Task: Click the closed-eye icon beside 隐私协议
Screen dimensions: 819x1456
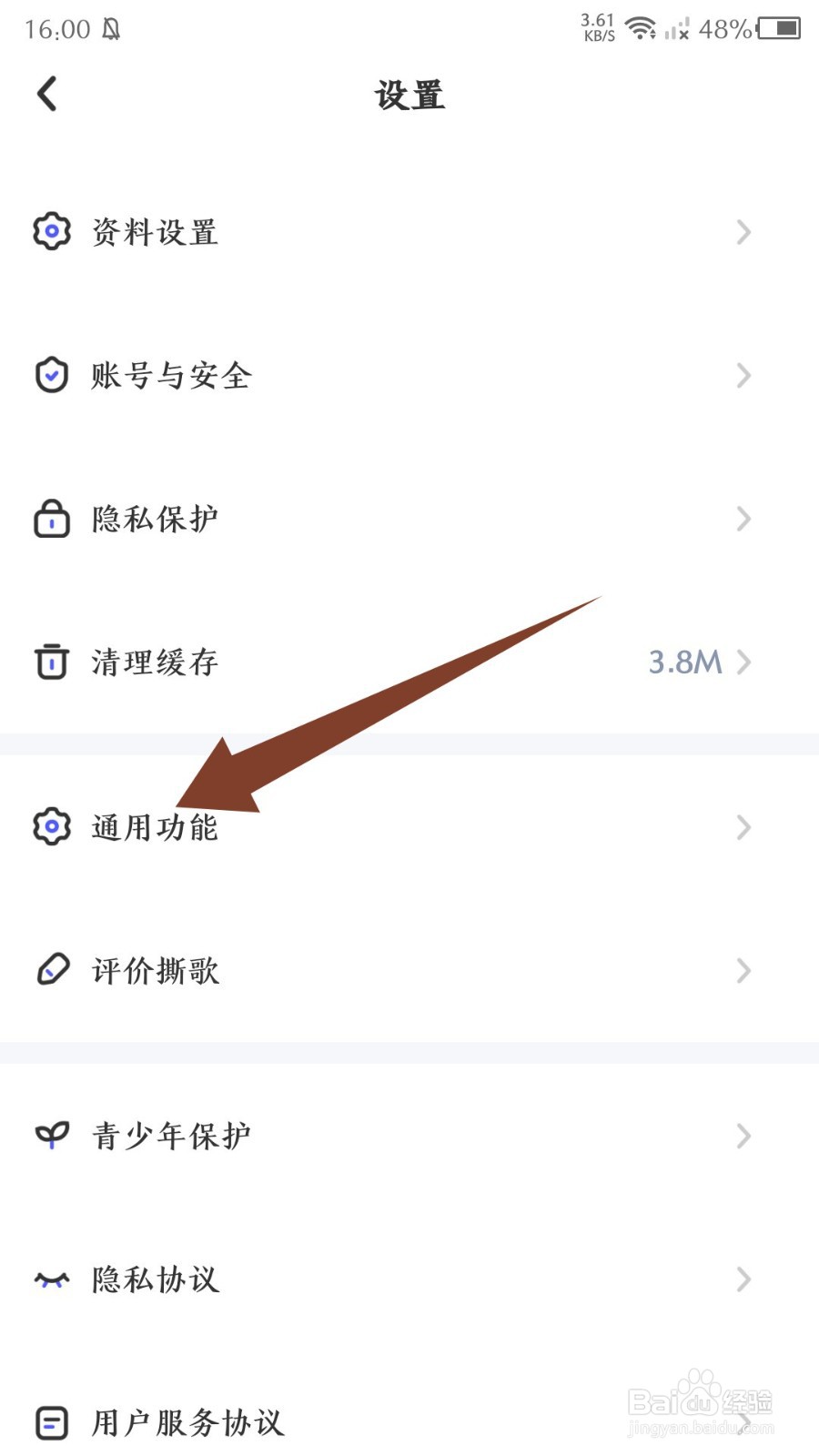Action: point(52,1279)
